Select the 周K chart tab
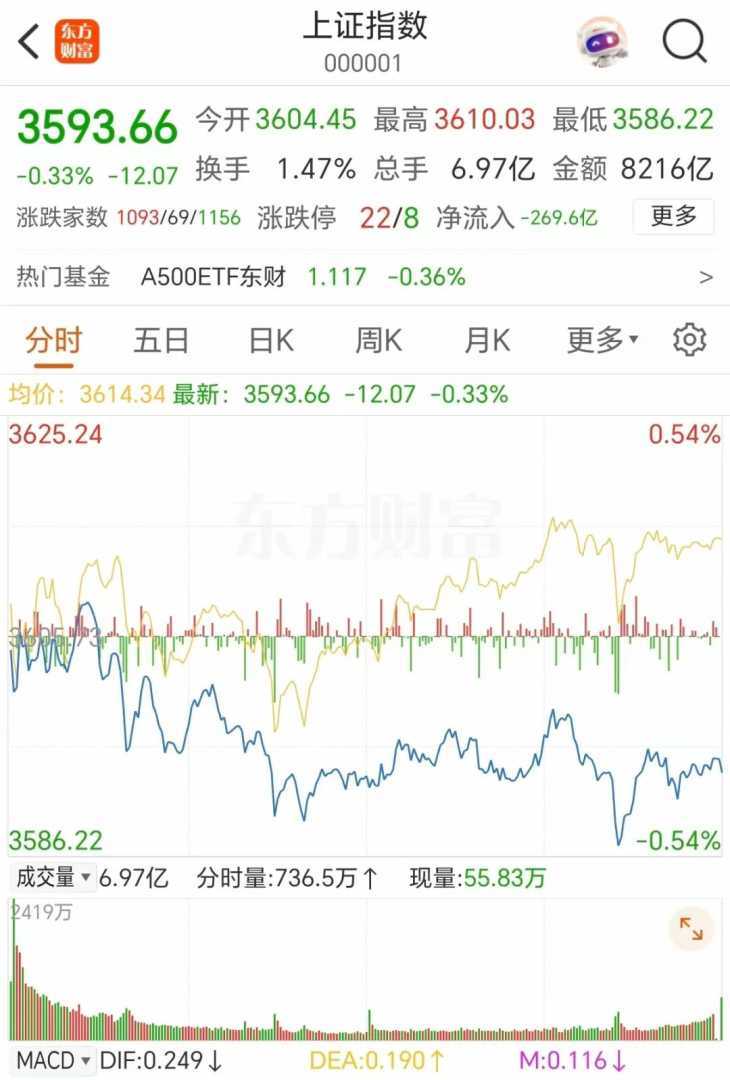 [x=379, y=341]
